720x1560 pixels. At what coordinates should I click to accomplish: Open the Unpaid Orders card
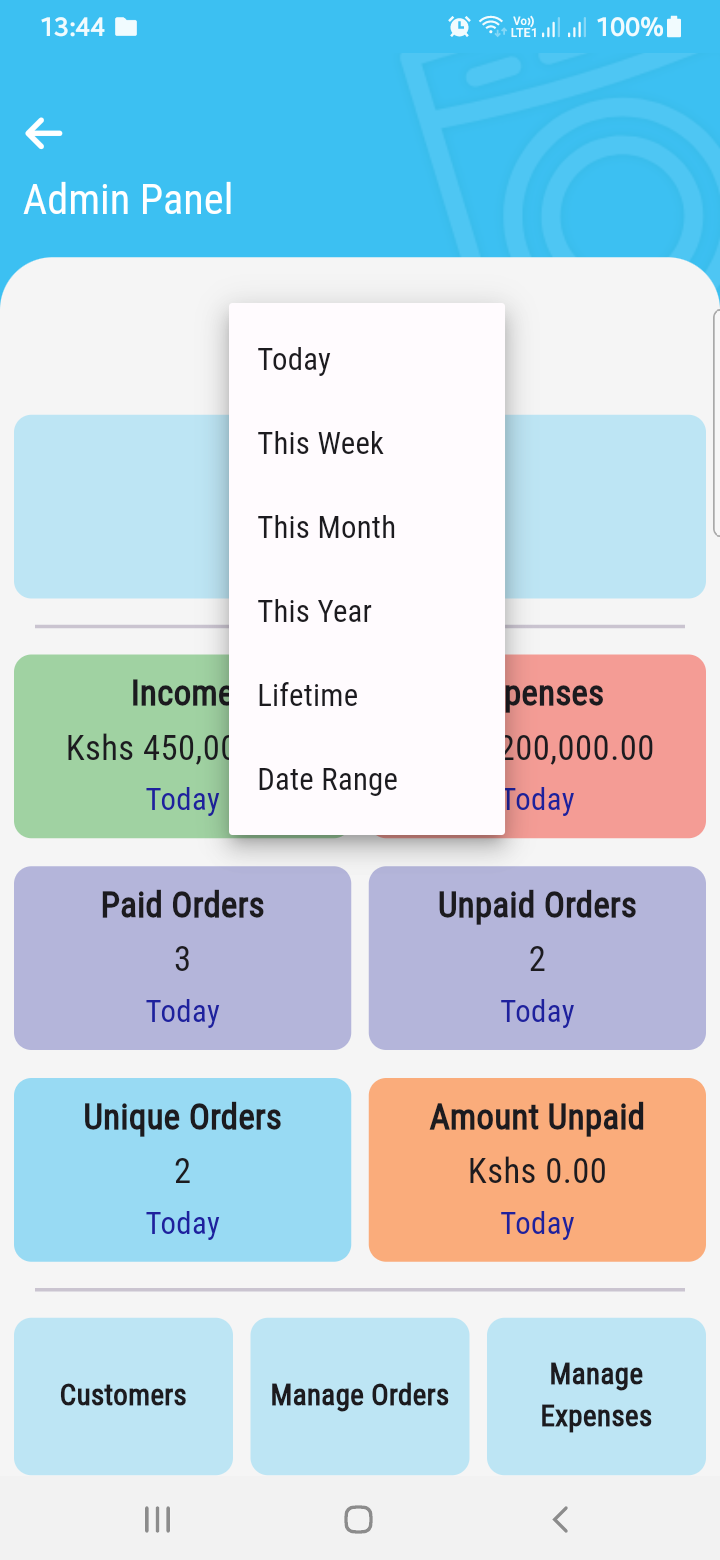point(537,957)
